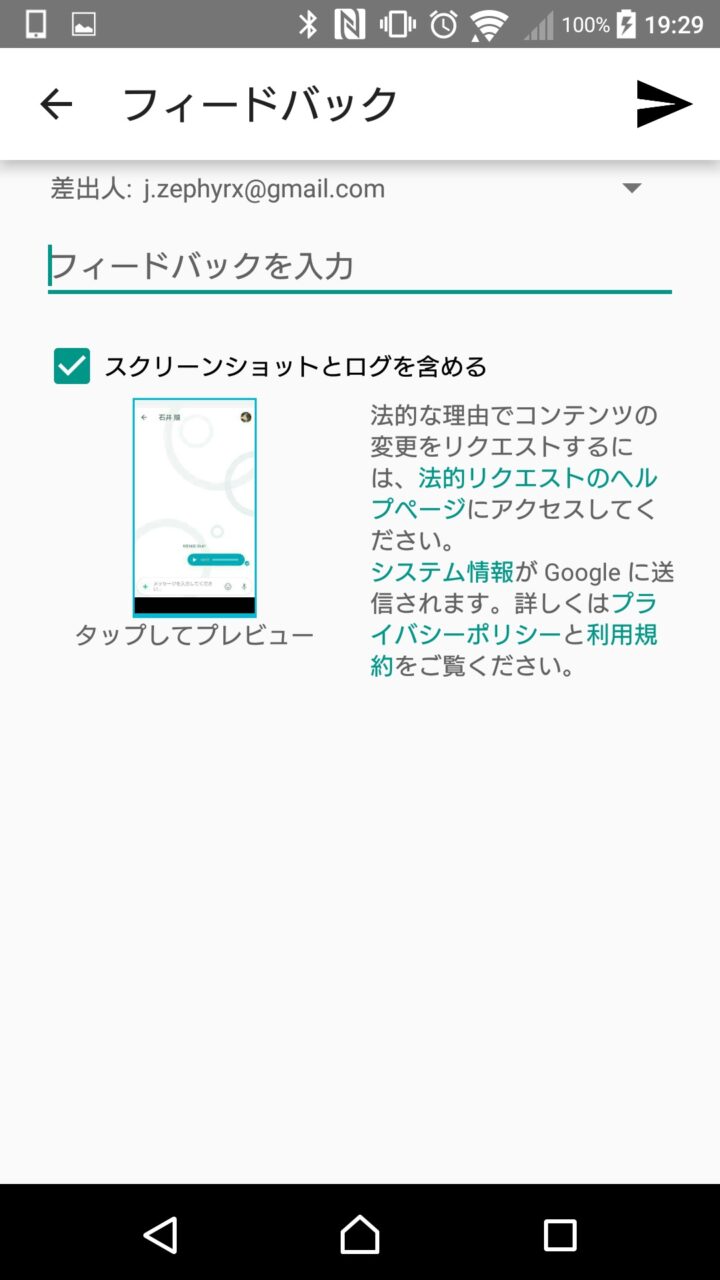Open the システム情報 link
The height and width of the screenshot is (1280, 720).
coord(442,572)
